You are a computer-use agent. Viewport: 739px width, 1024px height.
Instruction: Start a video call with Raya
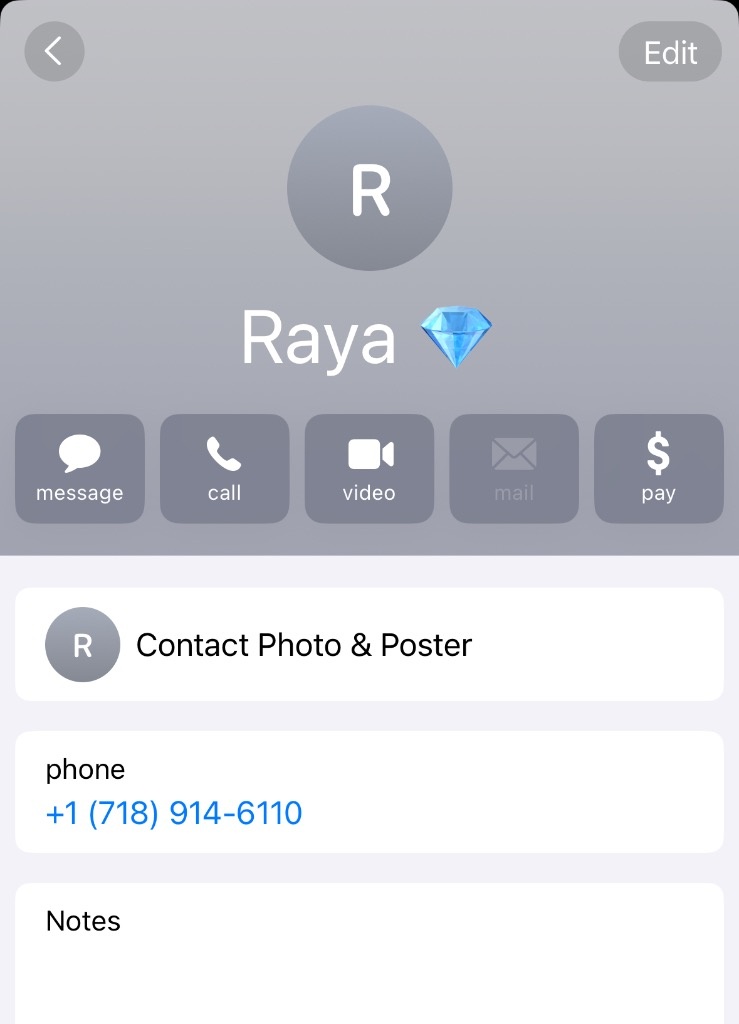tap(369, 469)
